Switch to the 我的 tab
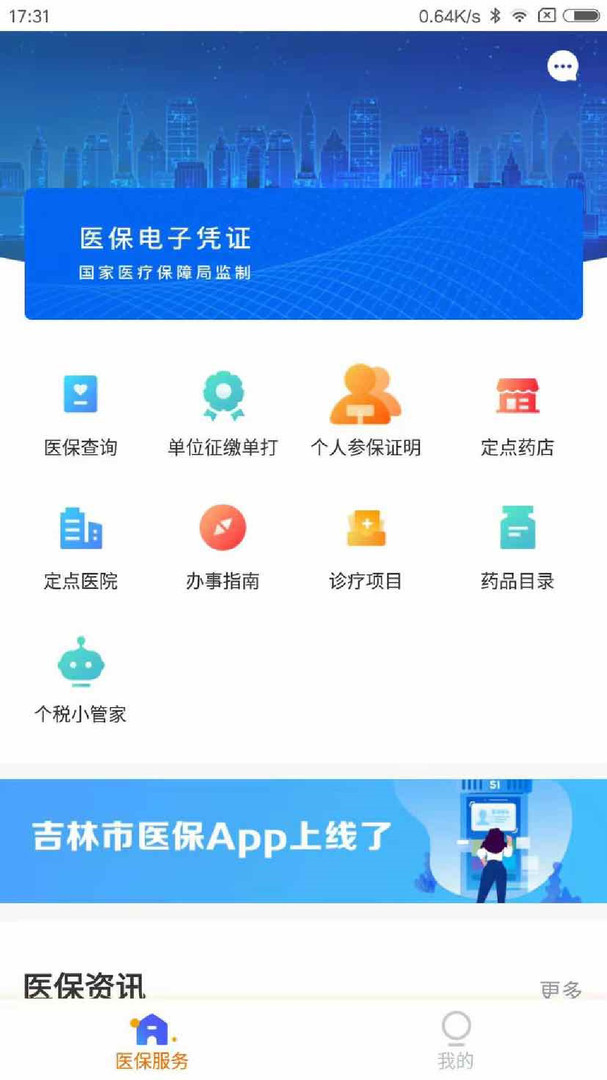The height and width of the screenshot is (1080, 607). pyautogui.click(x=455, y=1040)
